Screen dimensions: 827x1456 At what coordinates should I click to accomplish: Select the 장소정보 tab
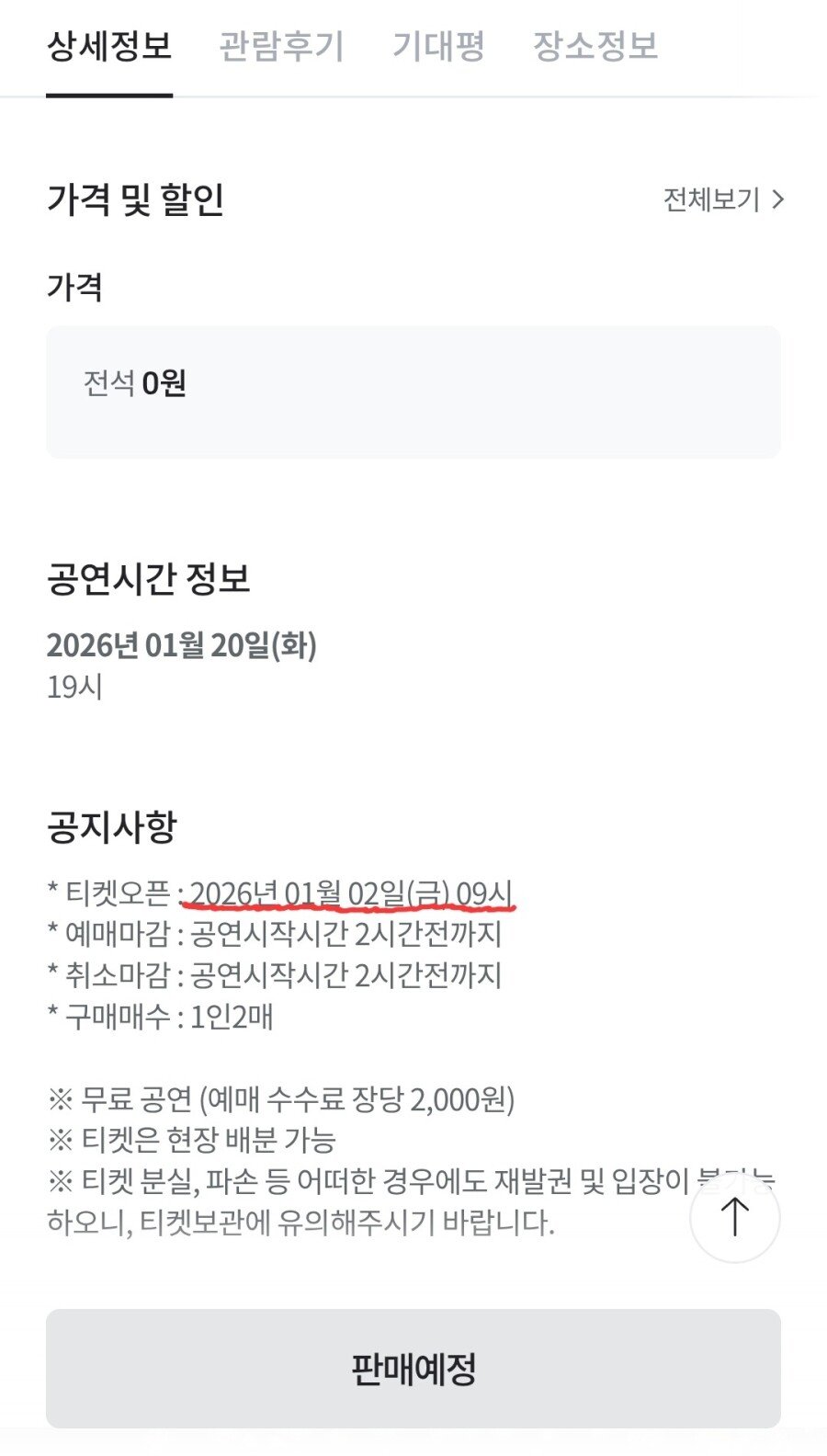tap(595, 46)
